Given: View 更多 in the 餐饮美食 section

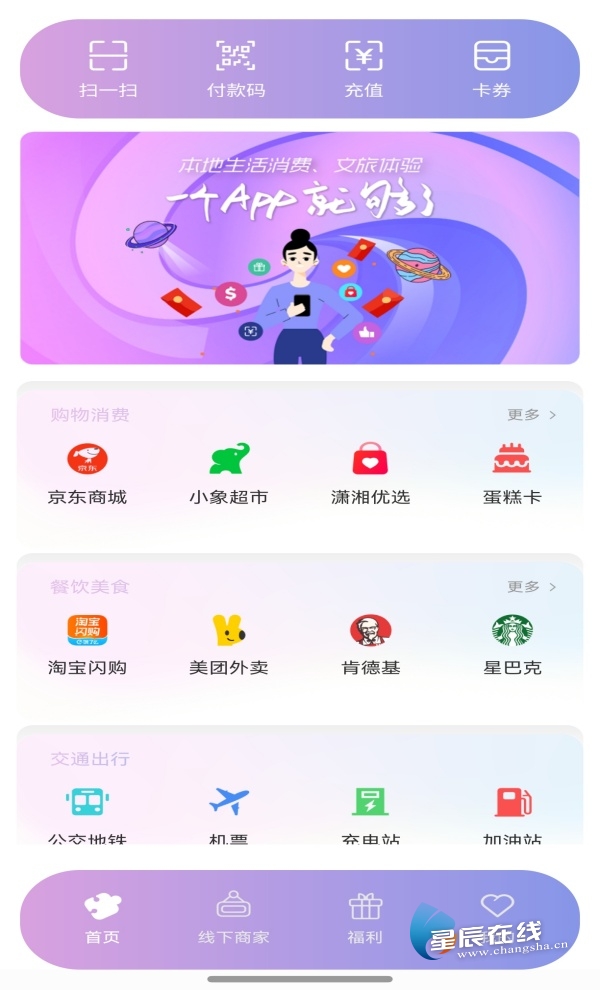Looking at the screenshot, I should point(531,587).
